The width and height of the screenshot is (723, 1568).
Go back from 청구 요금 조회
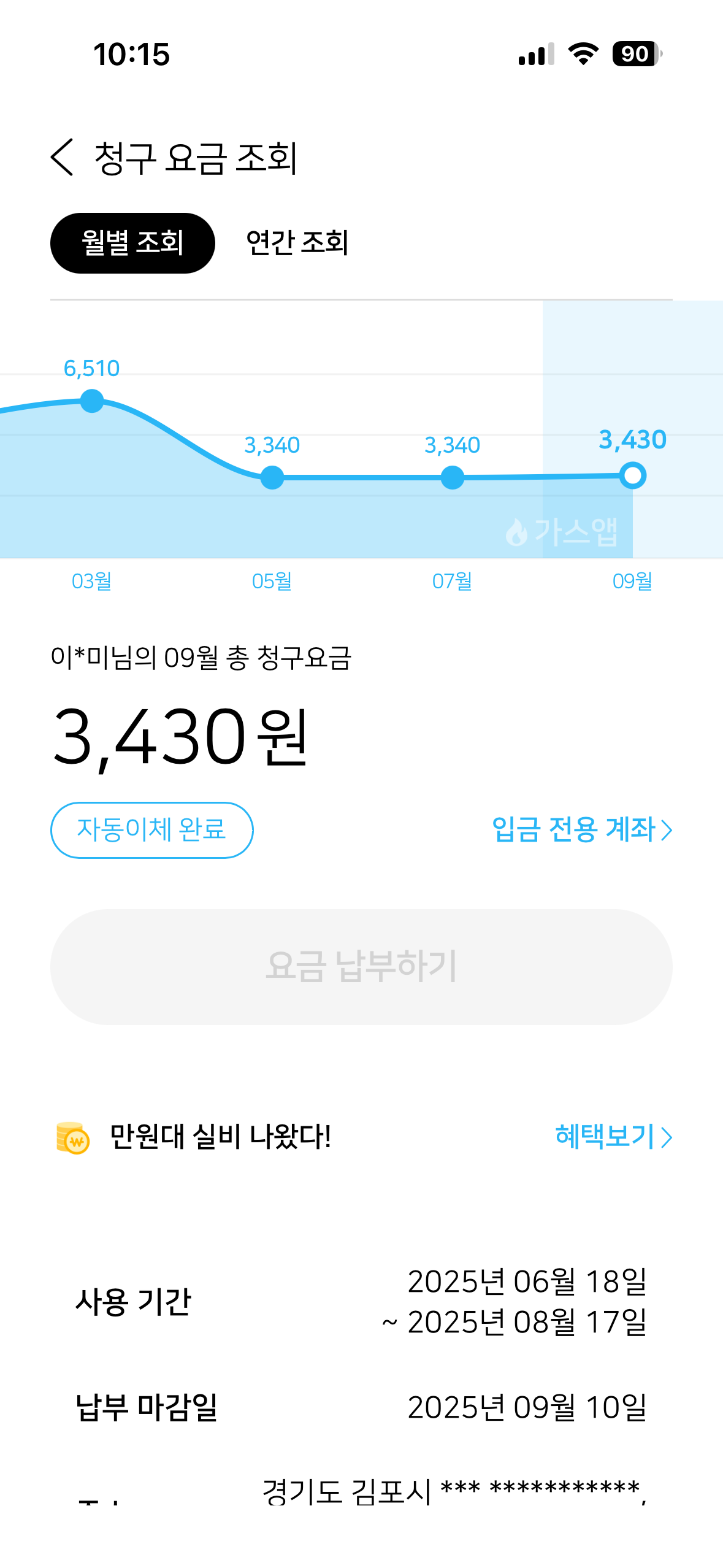pos(63,158)
